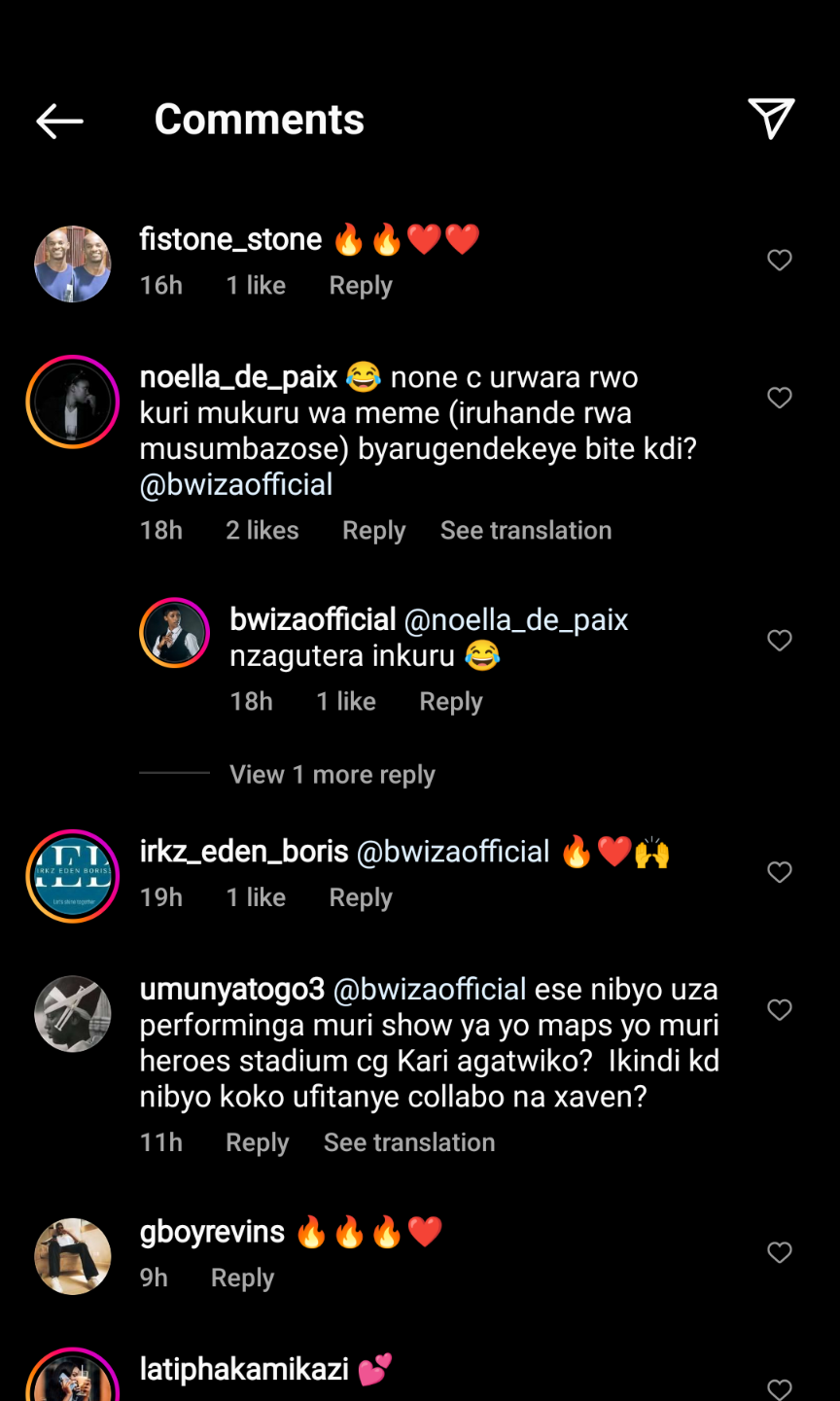This screenshot has height=1401, width=840.
Task: Go back from the Comments screen
Action: pyautogui.click(x=59, y=121)
